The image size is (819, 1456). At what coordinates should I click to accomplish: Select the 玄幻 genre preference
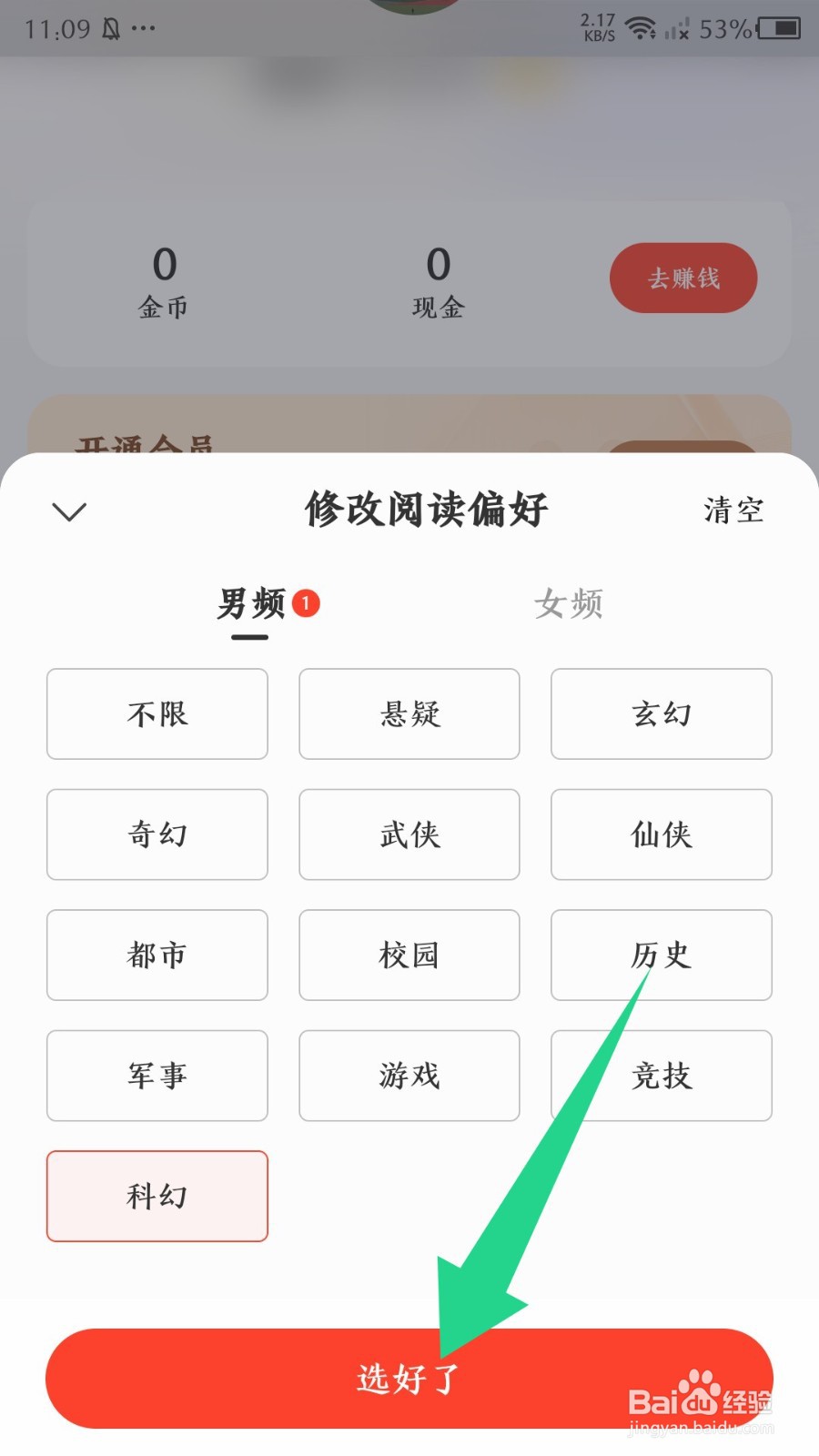point(661,714)
